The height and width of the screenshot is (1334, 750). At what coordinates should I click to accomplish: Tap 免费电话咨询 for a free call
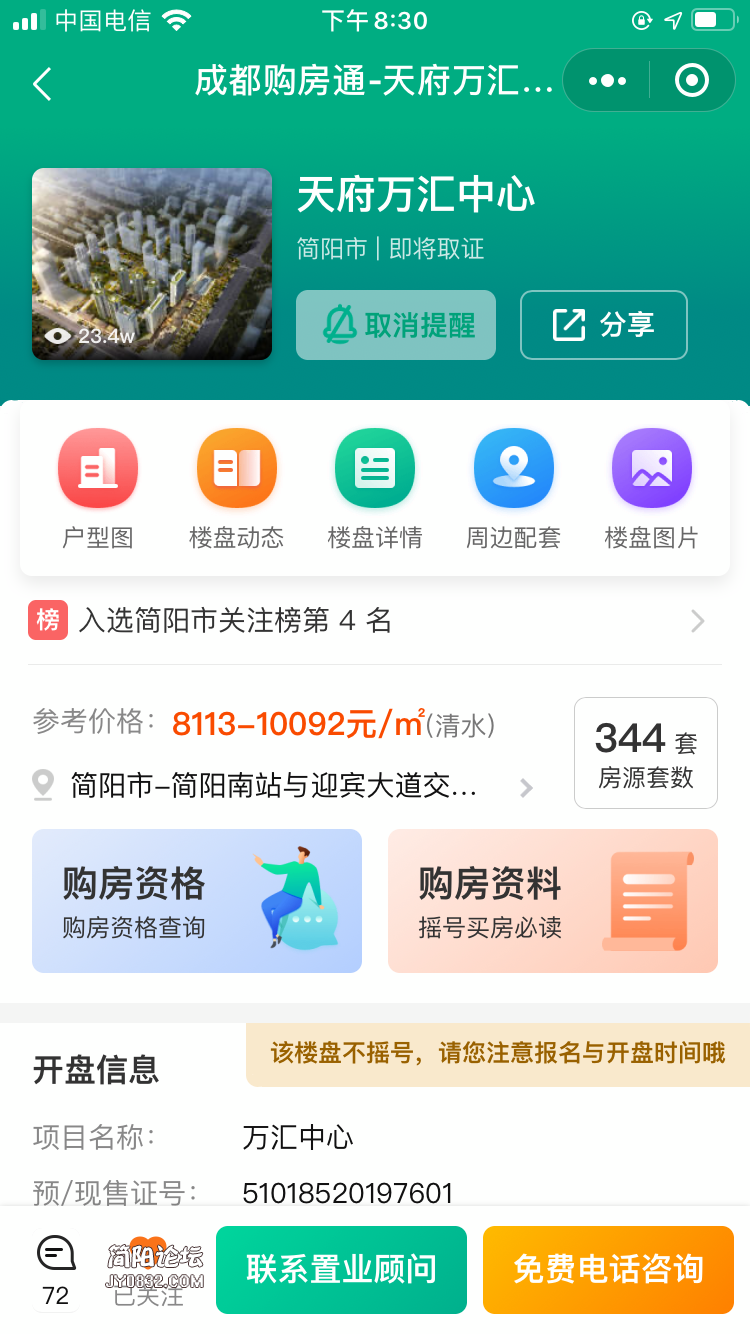608,1270
